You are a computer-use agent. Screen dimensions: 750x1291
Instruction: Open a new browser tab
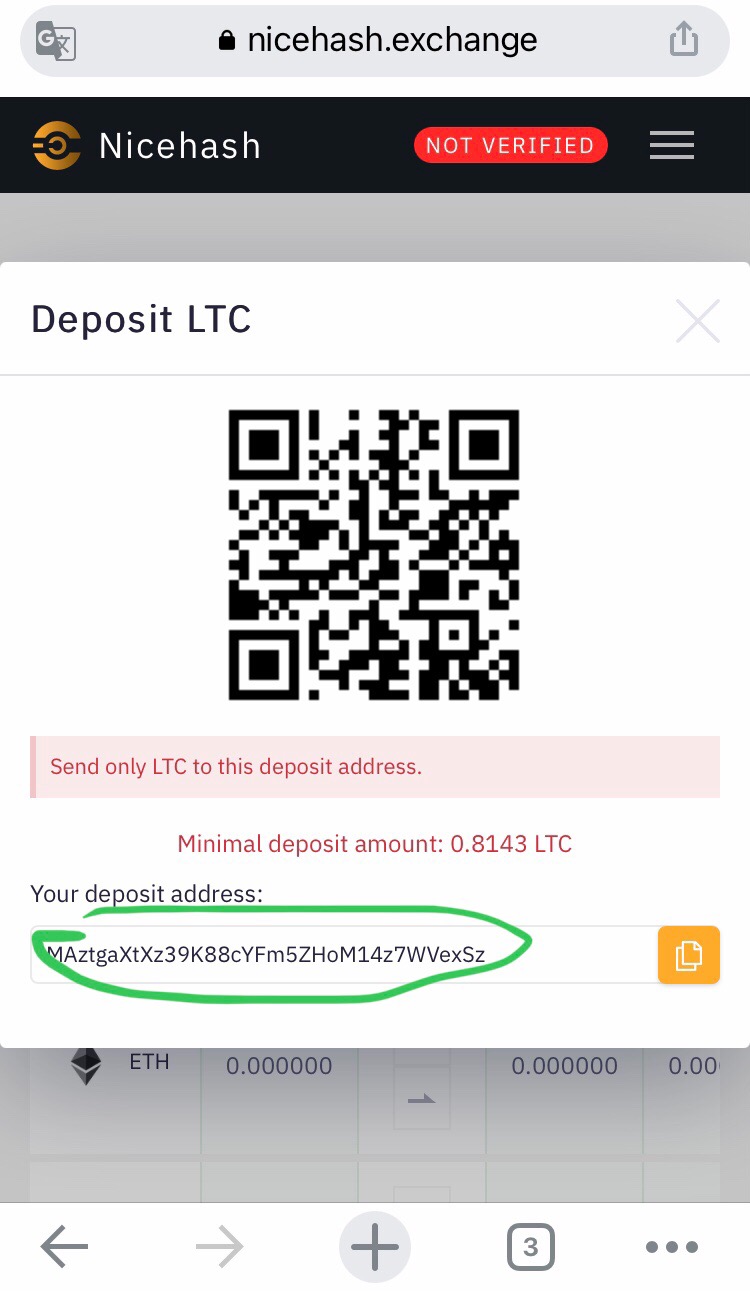click(375, 1247)
